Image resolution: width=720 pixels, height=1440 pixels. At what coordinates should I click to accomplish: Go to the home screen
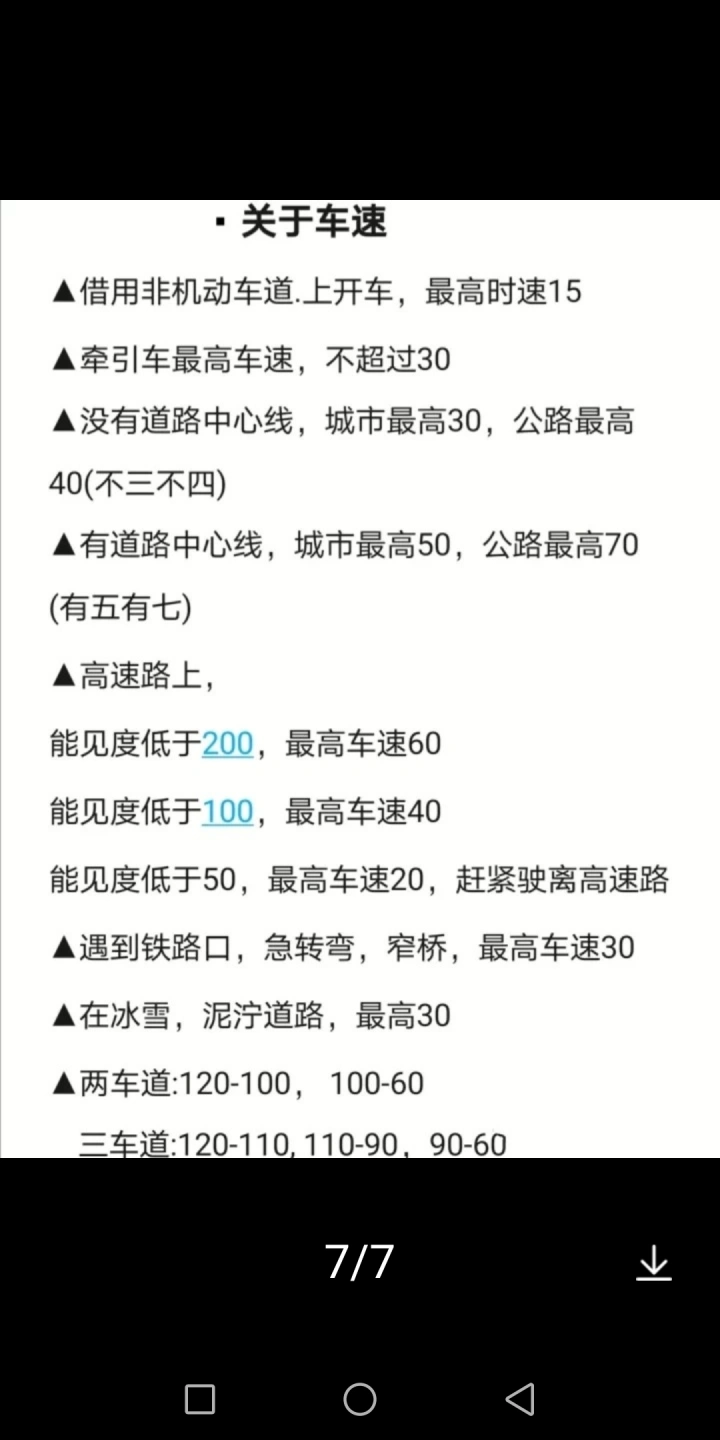click(x=360, y=1399)
